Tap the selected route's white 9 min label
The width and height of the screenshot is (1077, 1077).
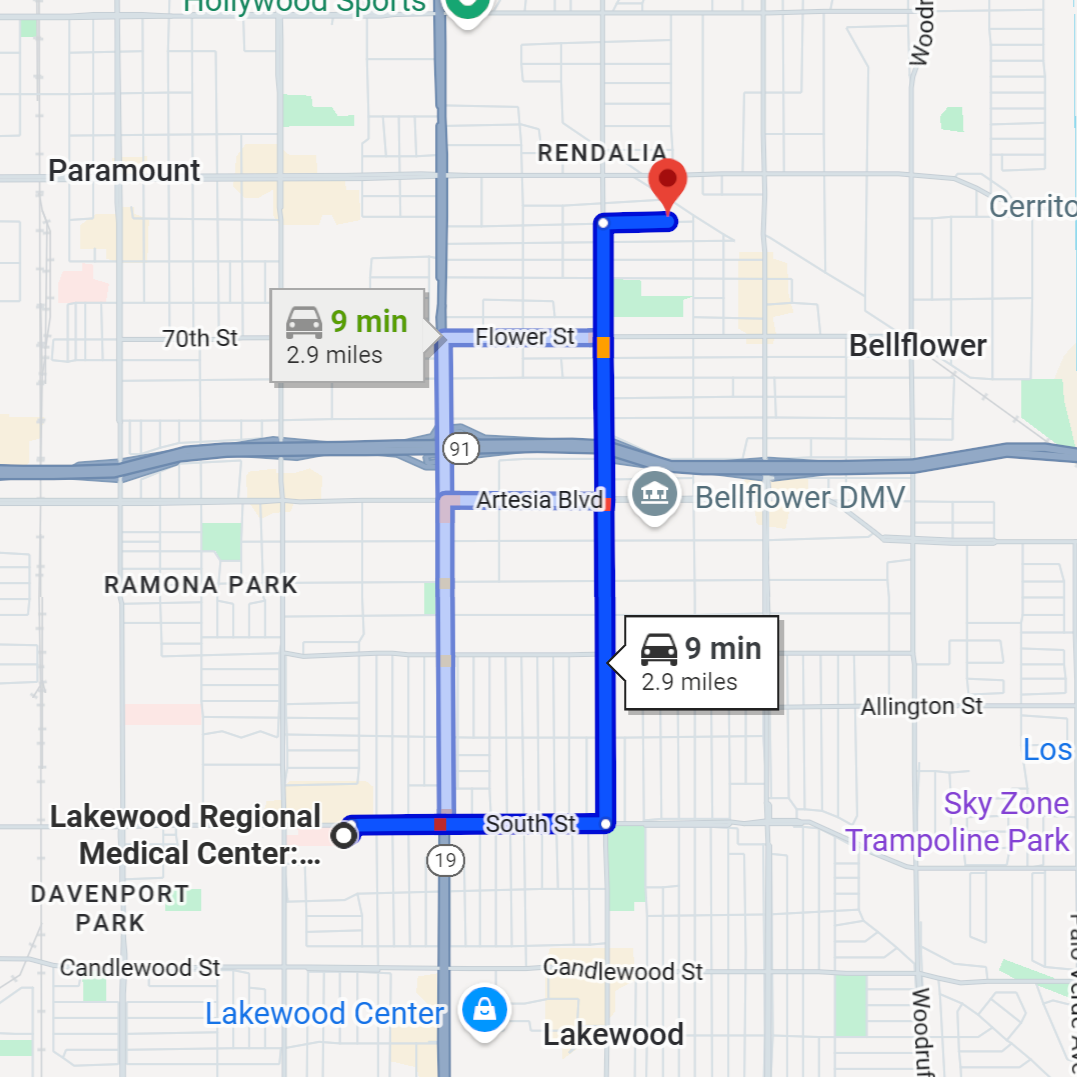[x=702, y=663]
